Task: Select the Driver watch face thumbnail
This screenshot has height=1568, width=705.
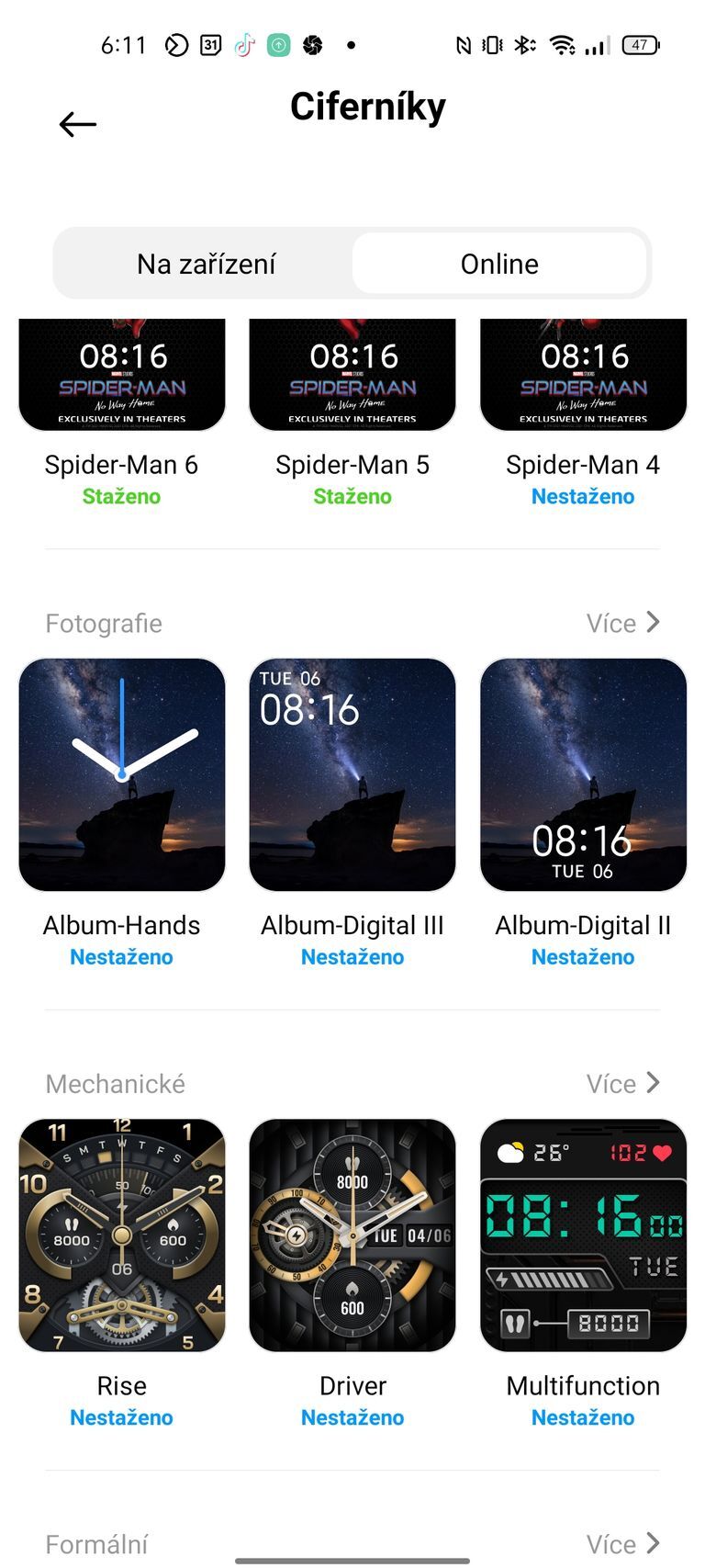Action: click(352, 1235)
